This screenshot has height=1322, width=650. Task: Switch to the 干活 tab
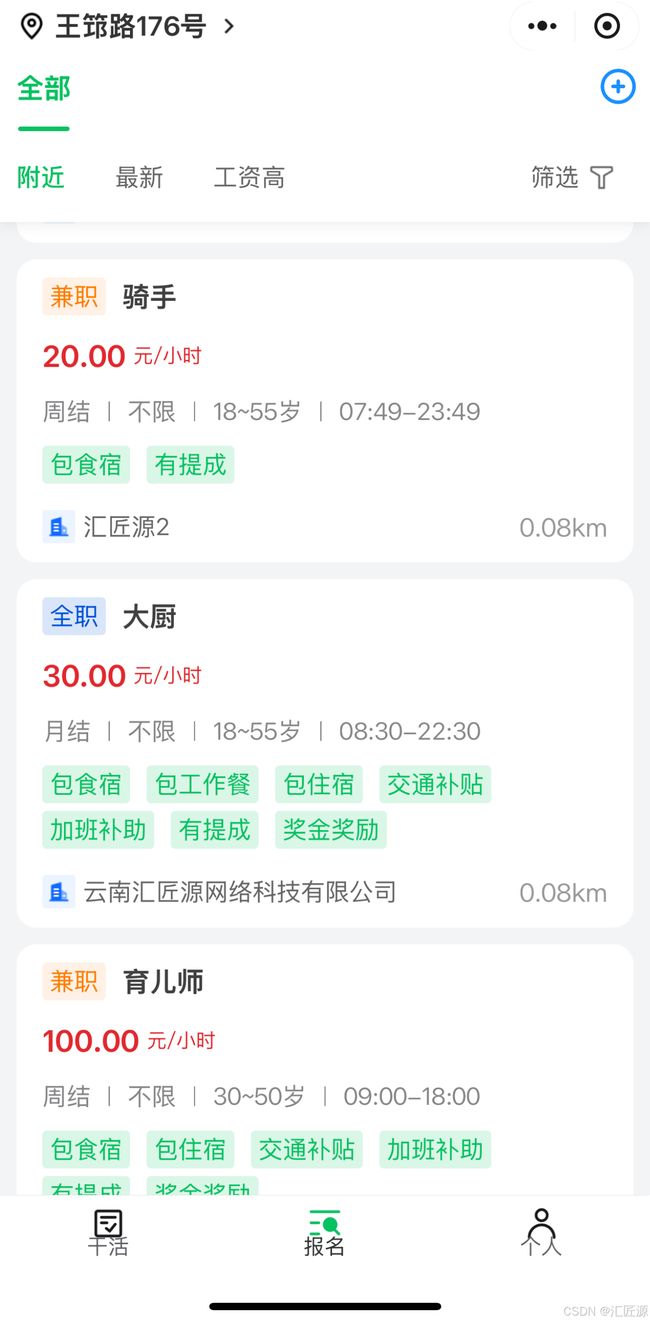(x=108, y=1233)
